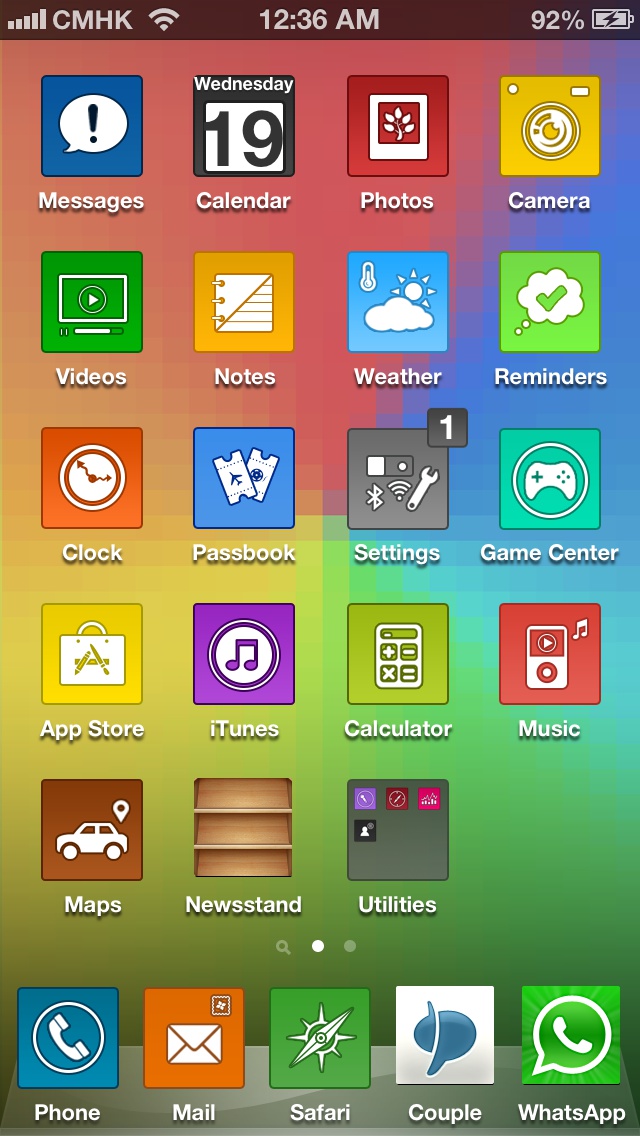Open Settings with the badge
Screen dimensions: 640x1136
pos(397,479)
